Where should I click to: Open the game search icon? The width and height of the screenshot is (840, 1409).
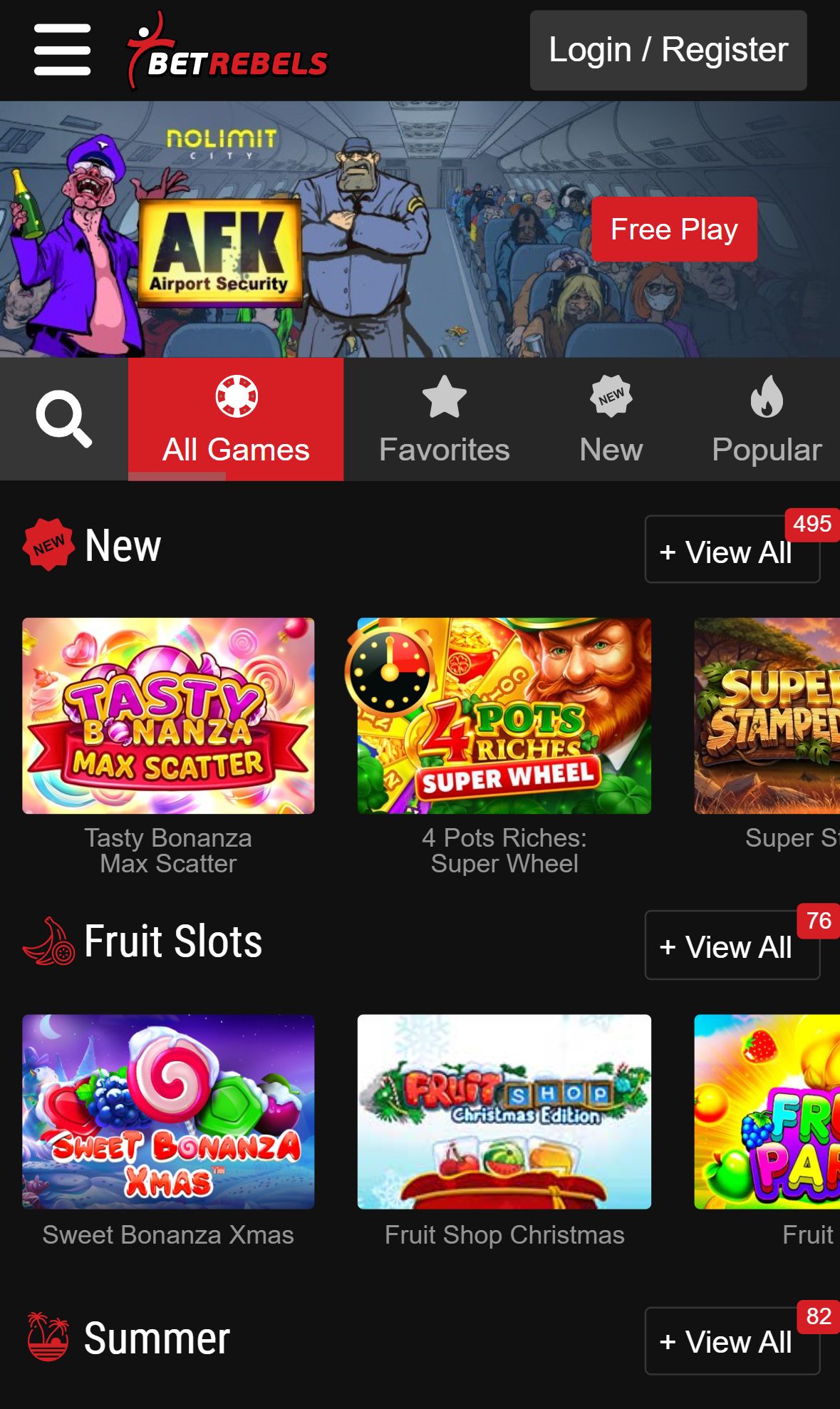[64, 419]
